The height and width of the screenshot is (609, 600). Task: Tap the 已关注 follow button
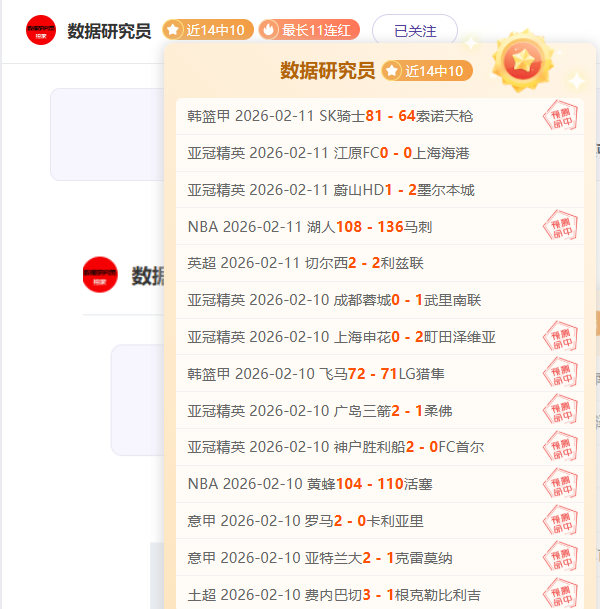pos(414,30)
